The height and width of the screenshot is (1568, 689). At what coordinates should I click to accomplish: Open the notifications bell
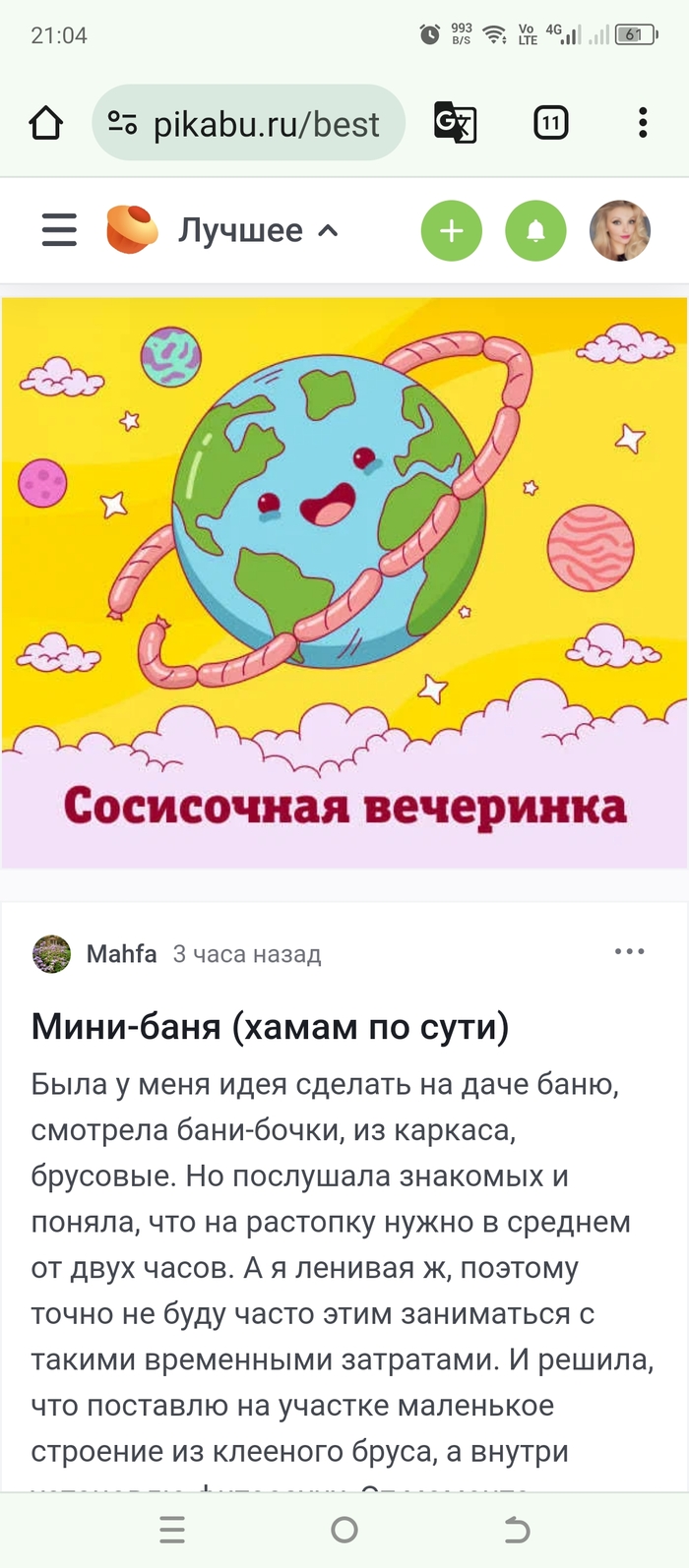coord(535,230)
